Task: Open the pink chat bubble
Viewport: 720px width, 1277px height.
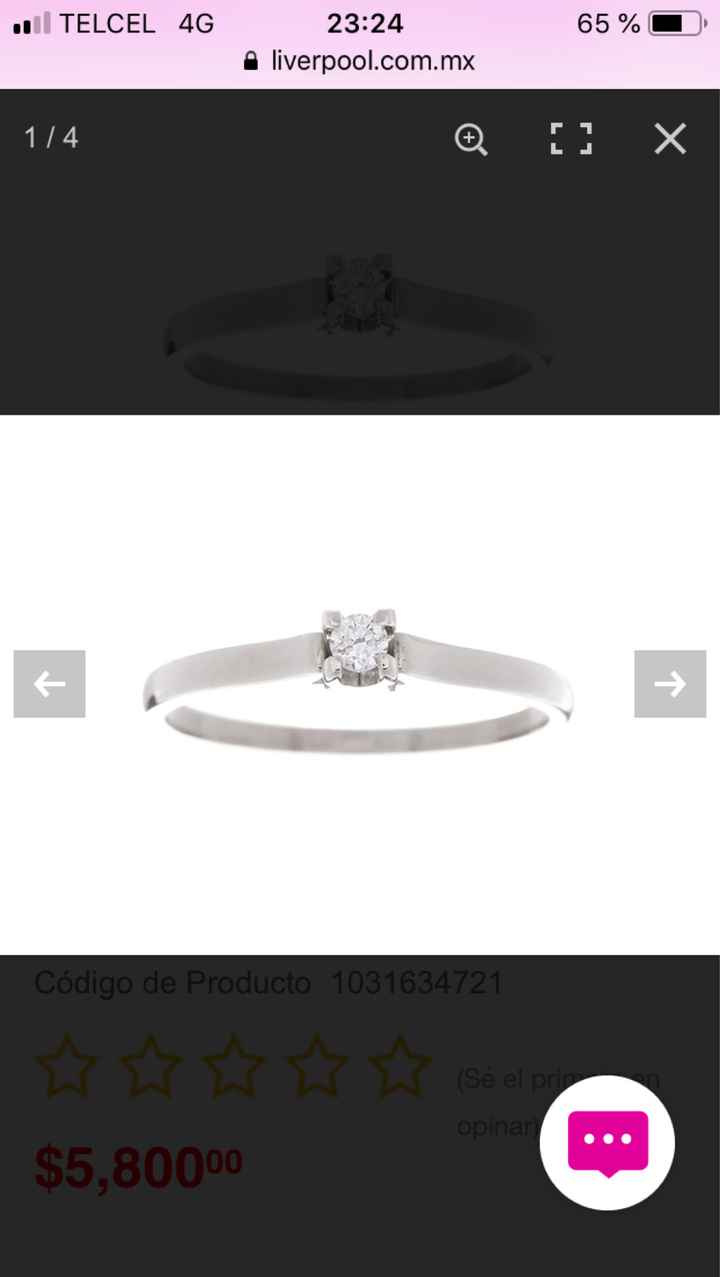Action: pyautogui.click(x=607, y=1142)
